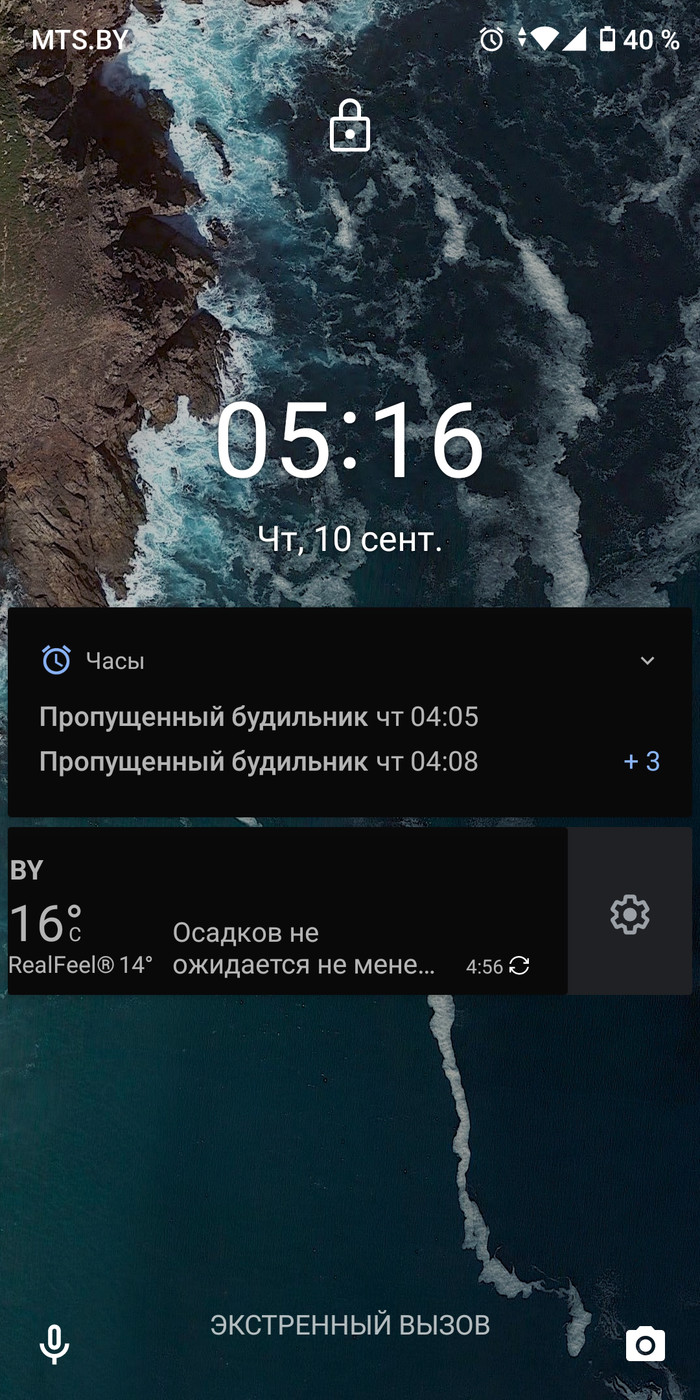Open the camera shortcut
The height and width of the screenshot is (1400, 700).
point(645,1345)
